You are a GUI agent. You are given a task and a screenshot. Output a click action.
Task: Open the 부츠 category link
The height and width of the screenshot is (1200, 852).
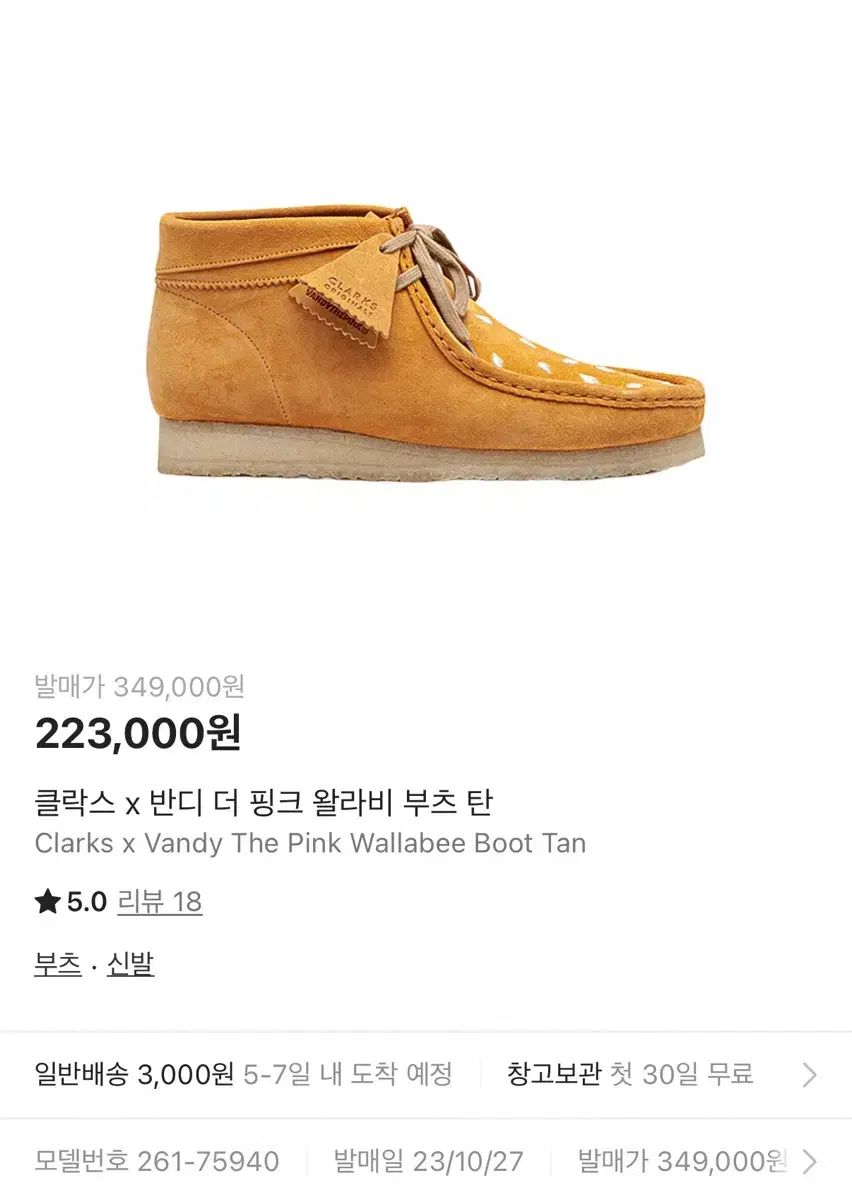click(x=58, y=965)
